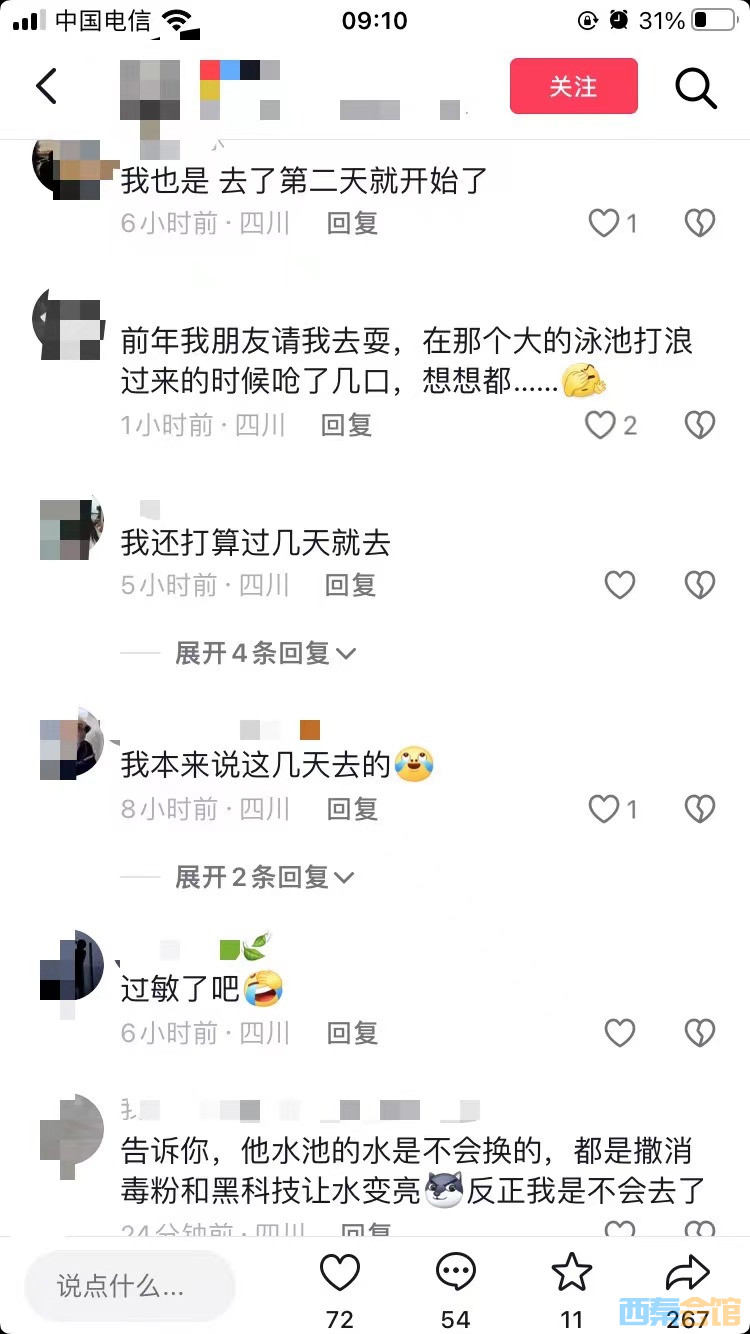The image size is (750, 1334).
Task: Dislike the comment 过敏了吧
Action: 699,1032
